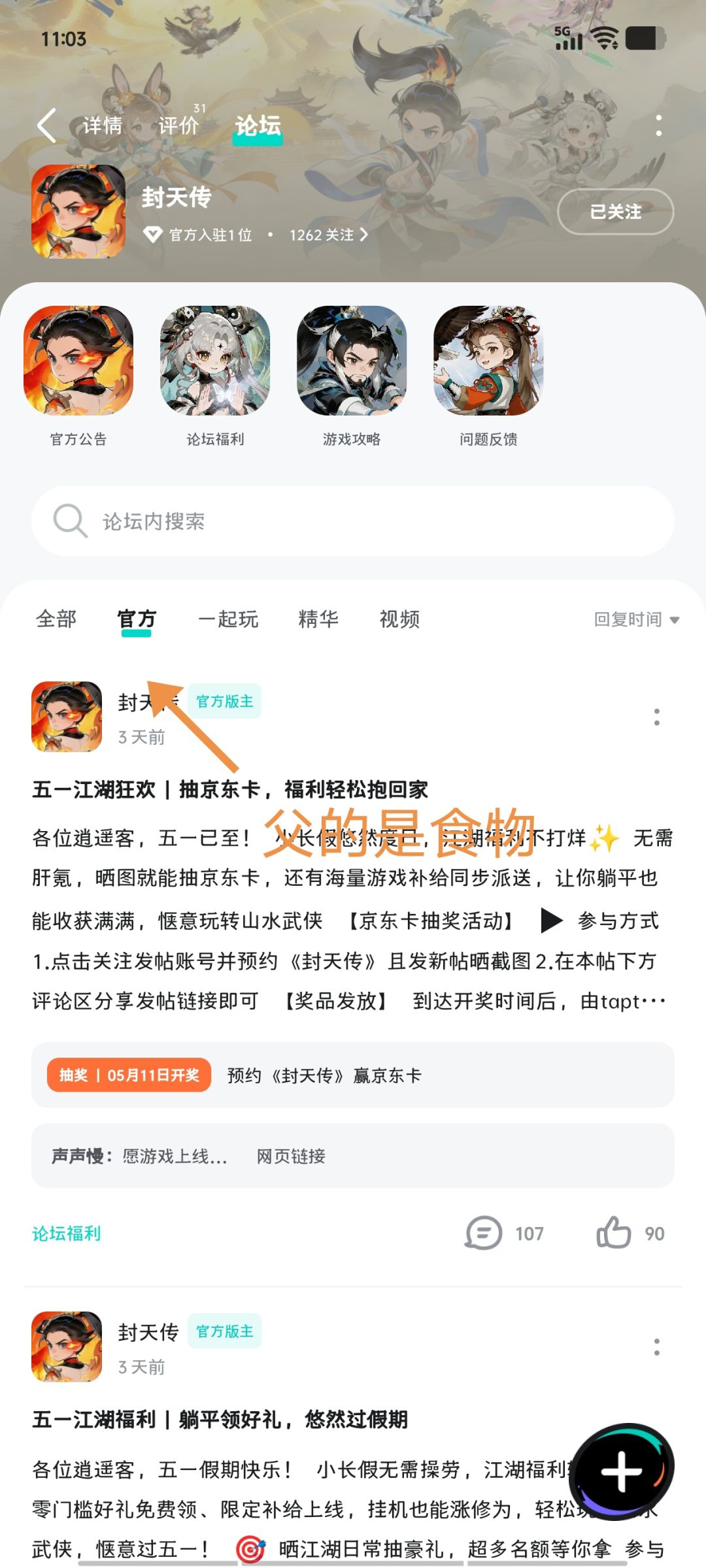Viewport: 706px width, 1568px height.
Task: Create a new post with plus button
Action: tap(622, 1472)
